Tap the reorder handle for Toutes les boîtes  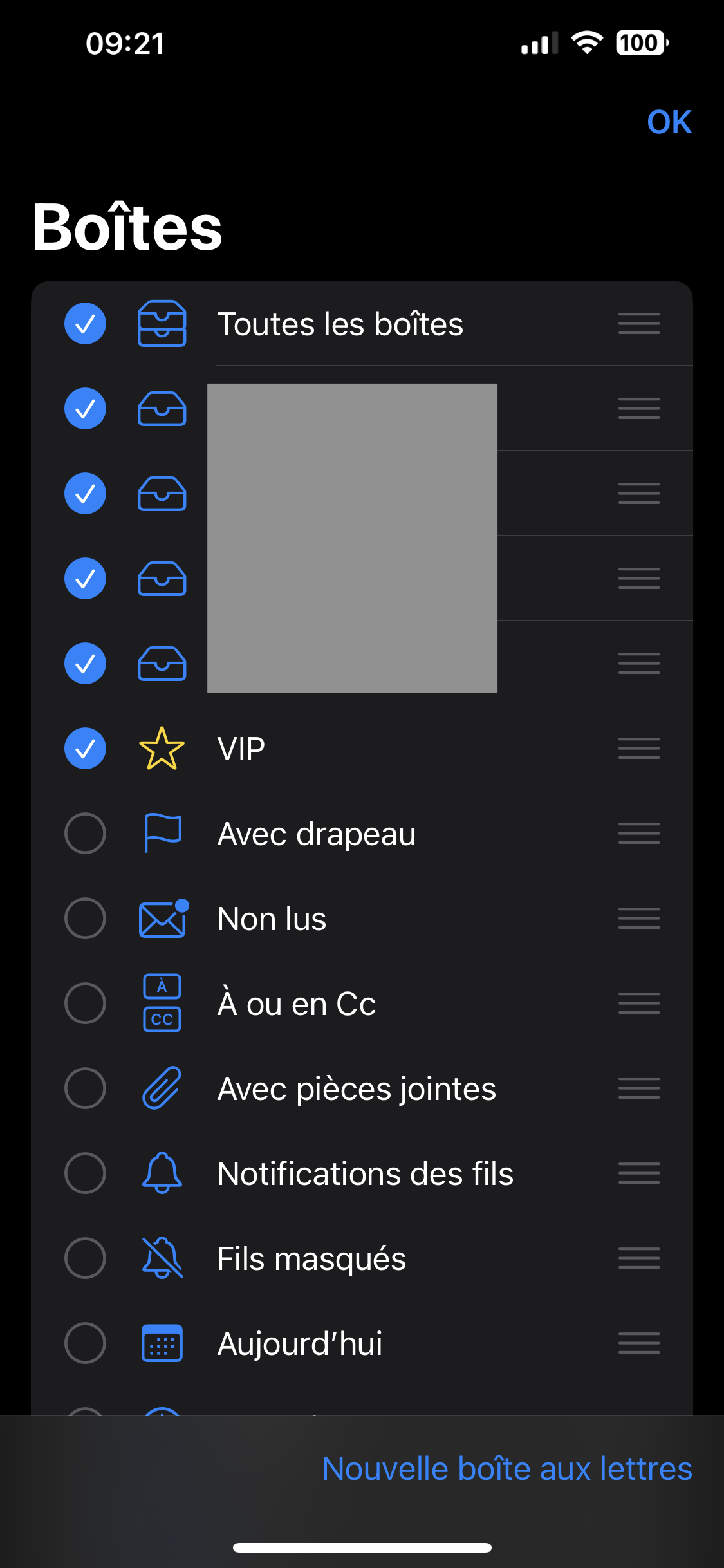[x=638, y=324]
